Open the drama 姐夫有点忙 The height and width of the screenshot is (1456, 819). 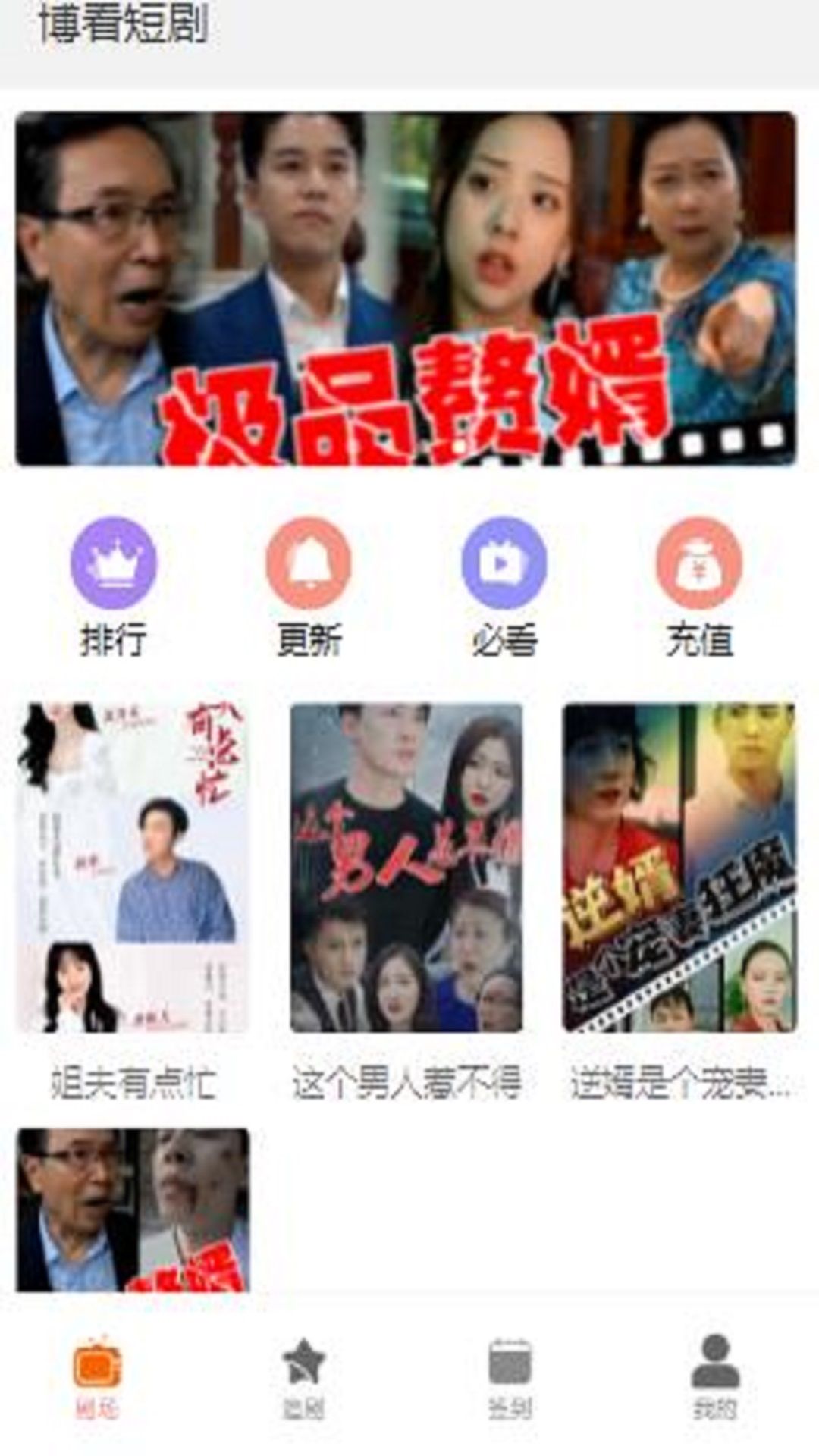pos(133,868)
